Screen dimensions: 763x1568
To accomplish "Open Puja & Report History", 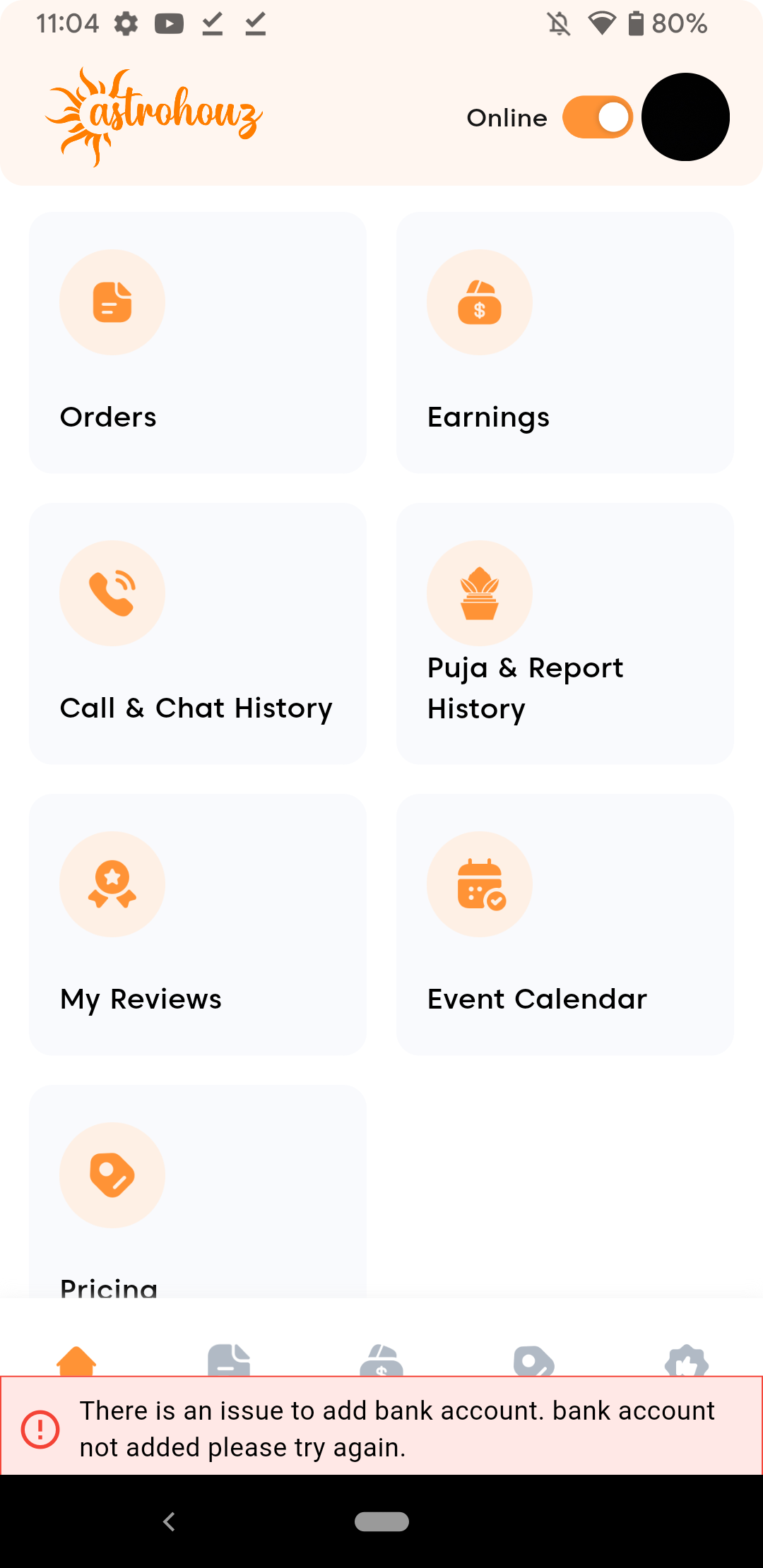I will click(x=565, y=634).
